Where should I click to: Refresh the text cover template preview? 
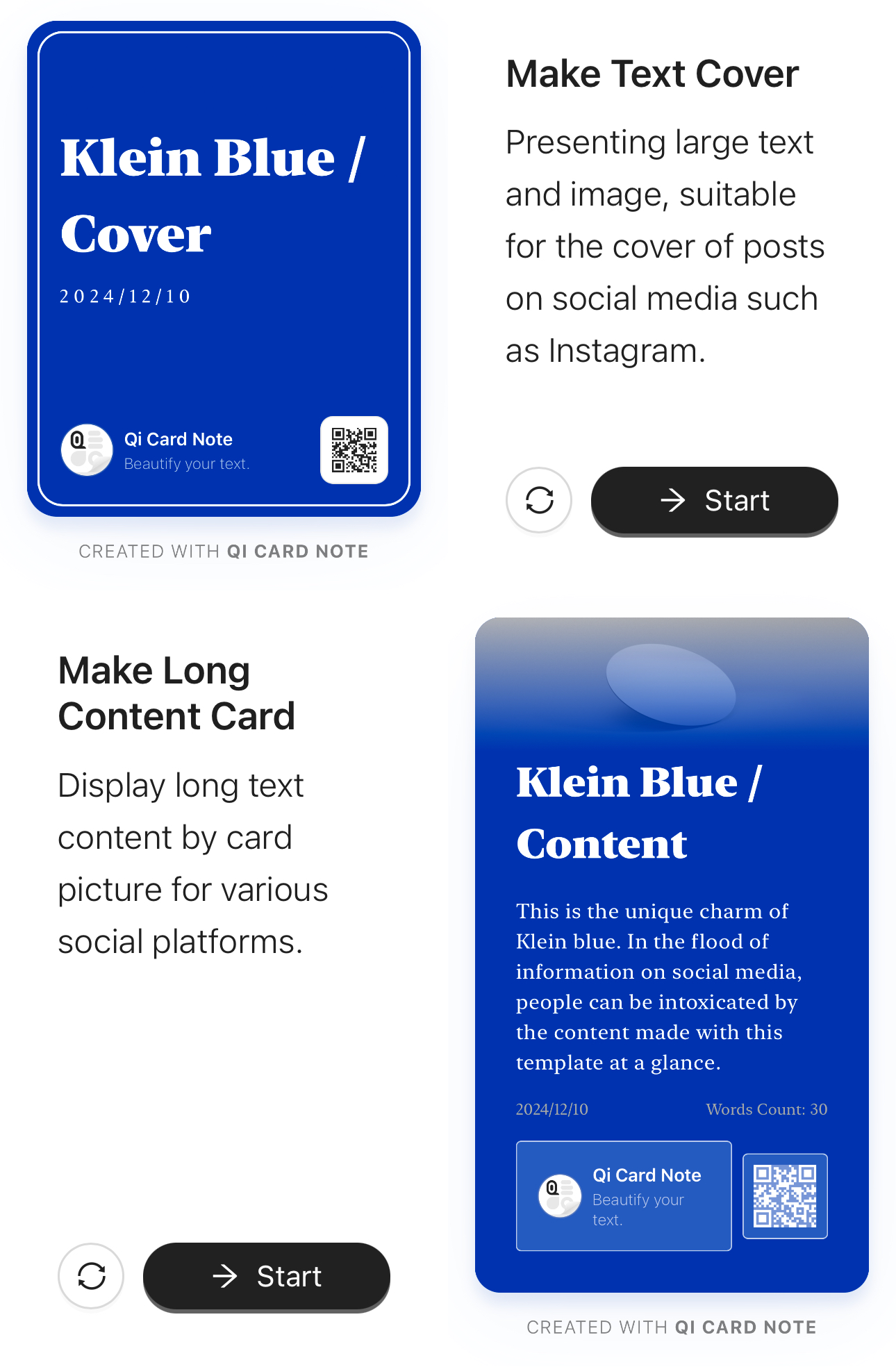point(539,500)
